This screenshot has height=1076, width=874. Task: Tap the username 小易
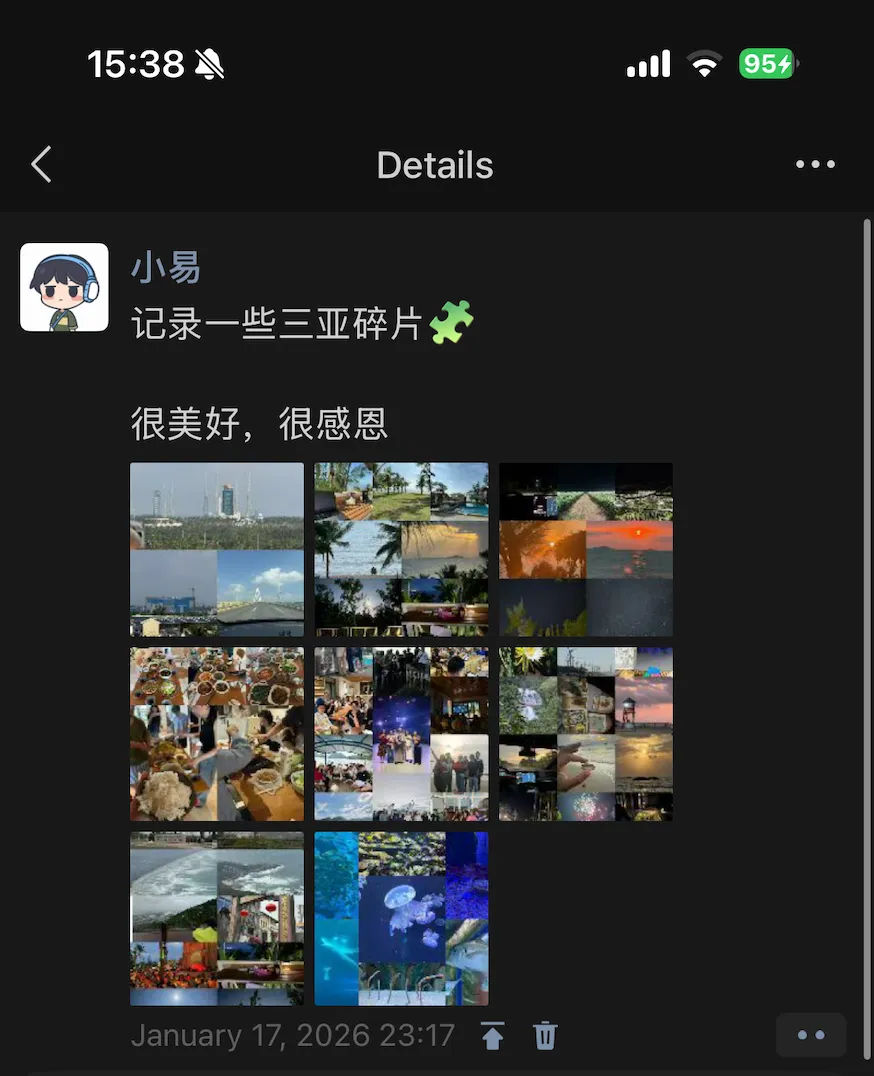click(x=165, y=267)
